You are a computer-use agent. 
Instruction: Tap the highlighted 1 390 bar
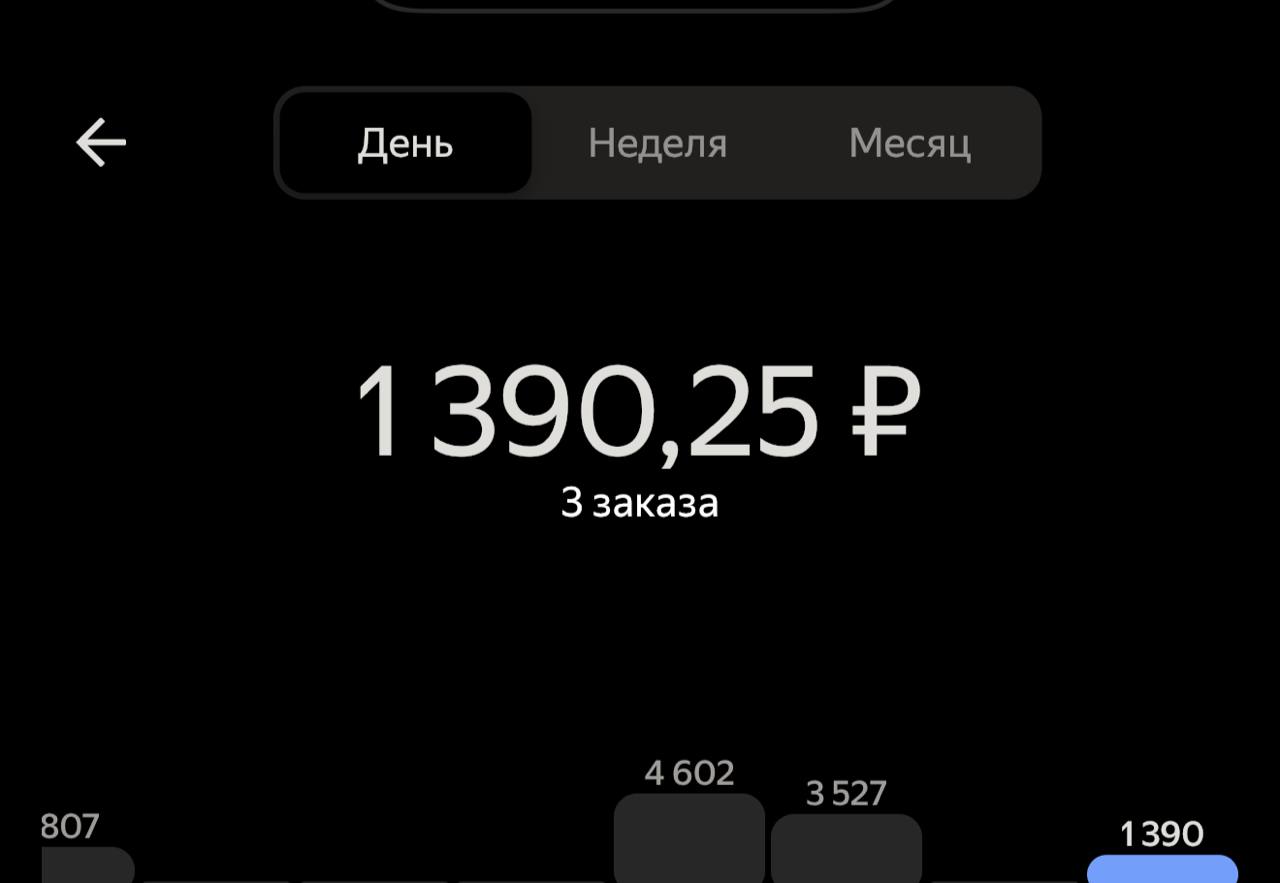pyautogui.click(x=1162, y=868)
